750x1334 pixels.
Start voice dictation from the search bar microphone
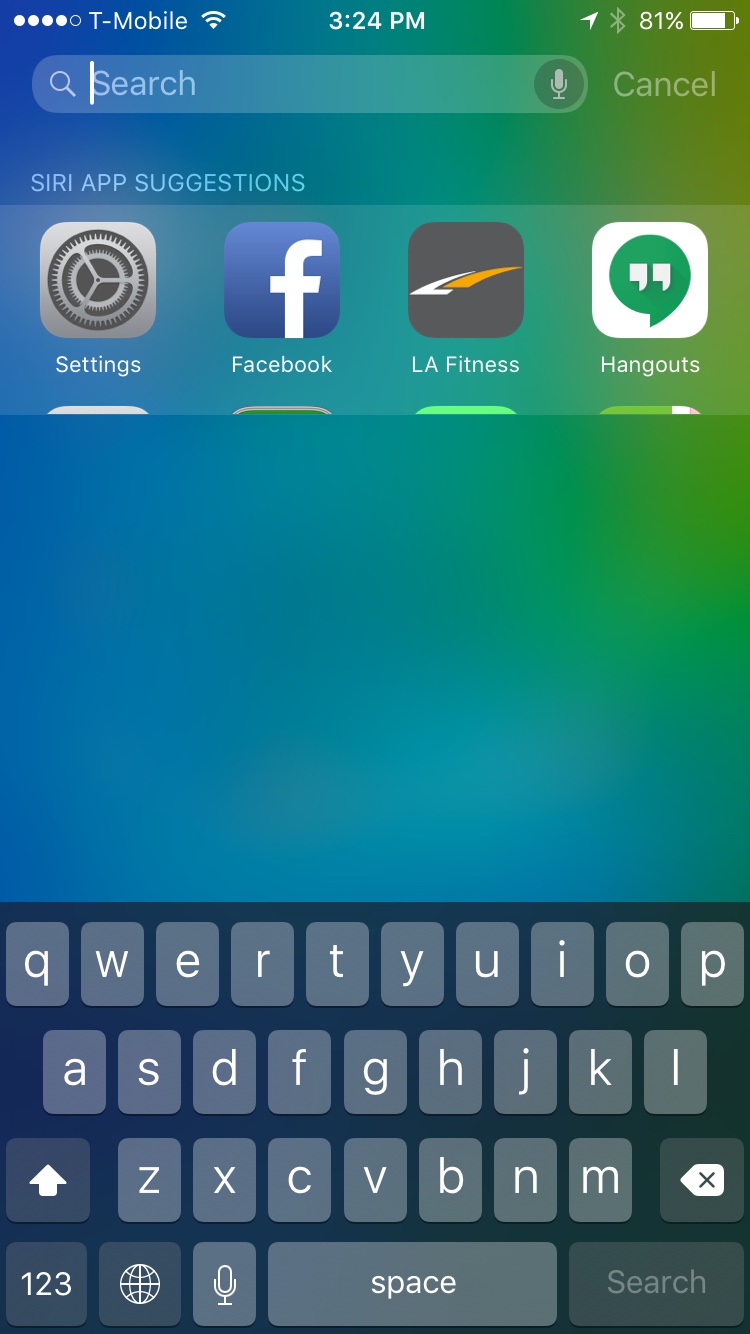tap(558, 84)
